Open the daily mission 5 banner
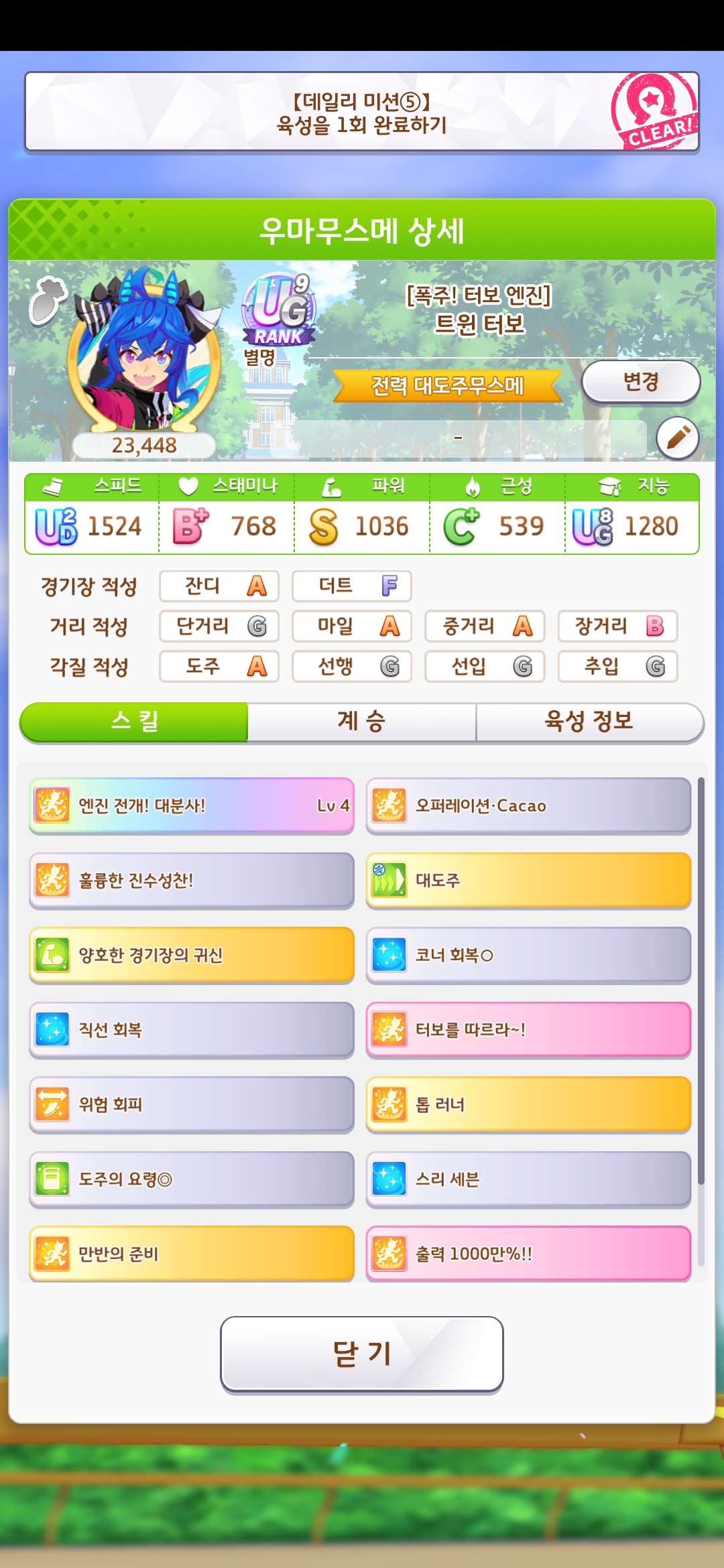724x1568 pixels. point(361,113)
